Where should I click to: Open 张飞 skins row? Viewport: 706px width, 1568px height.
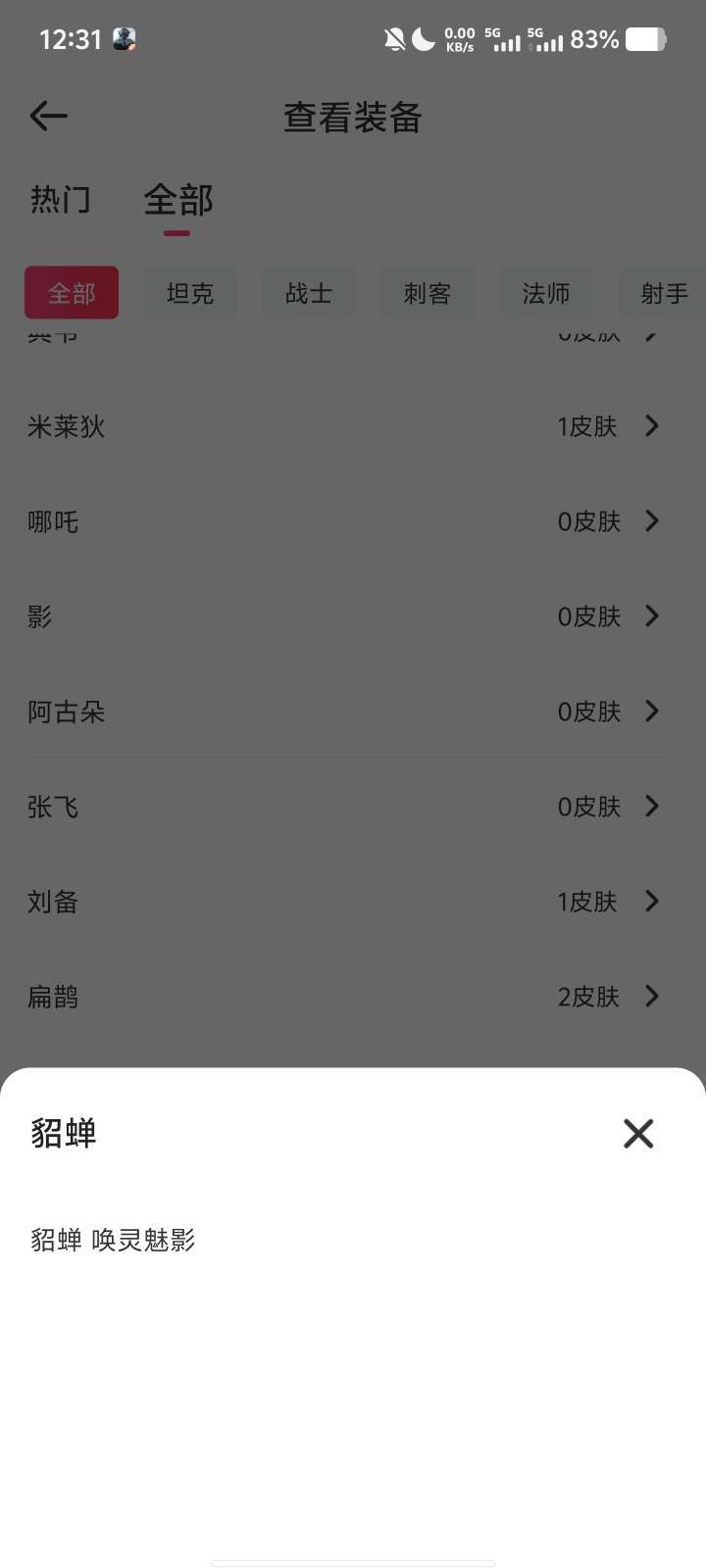click(x=343, y=807)
